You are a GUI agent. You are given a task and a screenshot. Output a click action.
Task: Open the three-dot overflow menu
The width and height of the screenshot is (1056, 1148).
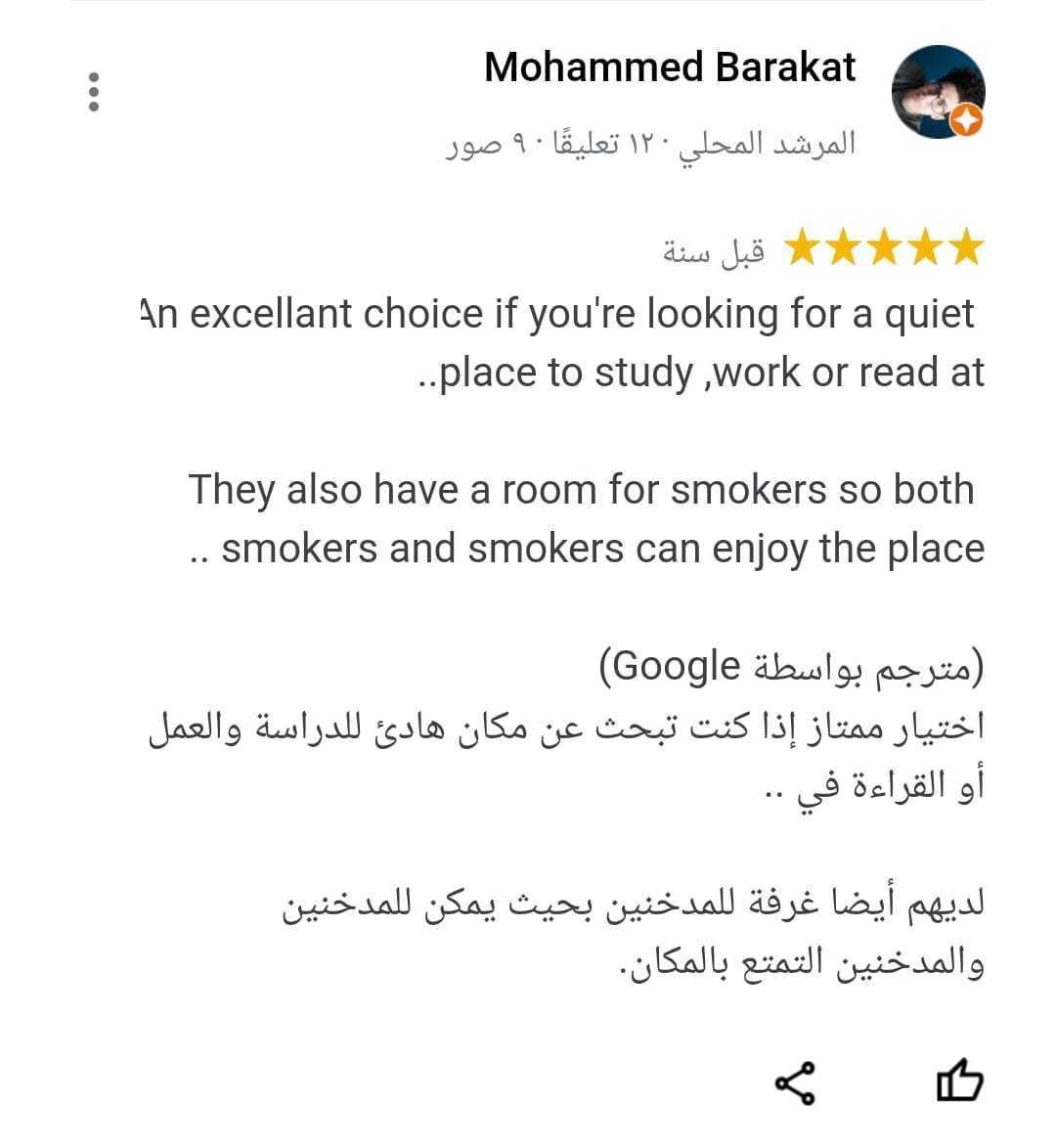(94, 92)
